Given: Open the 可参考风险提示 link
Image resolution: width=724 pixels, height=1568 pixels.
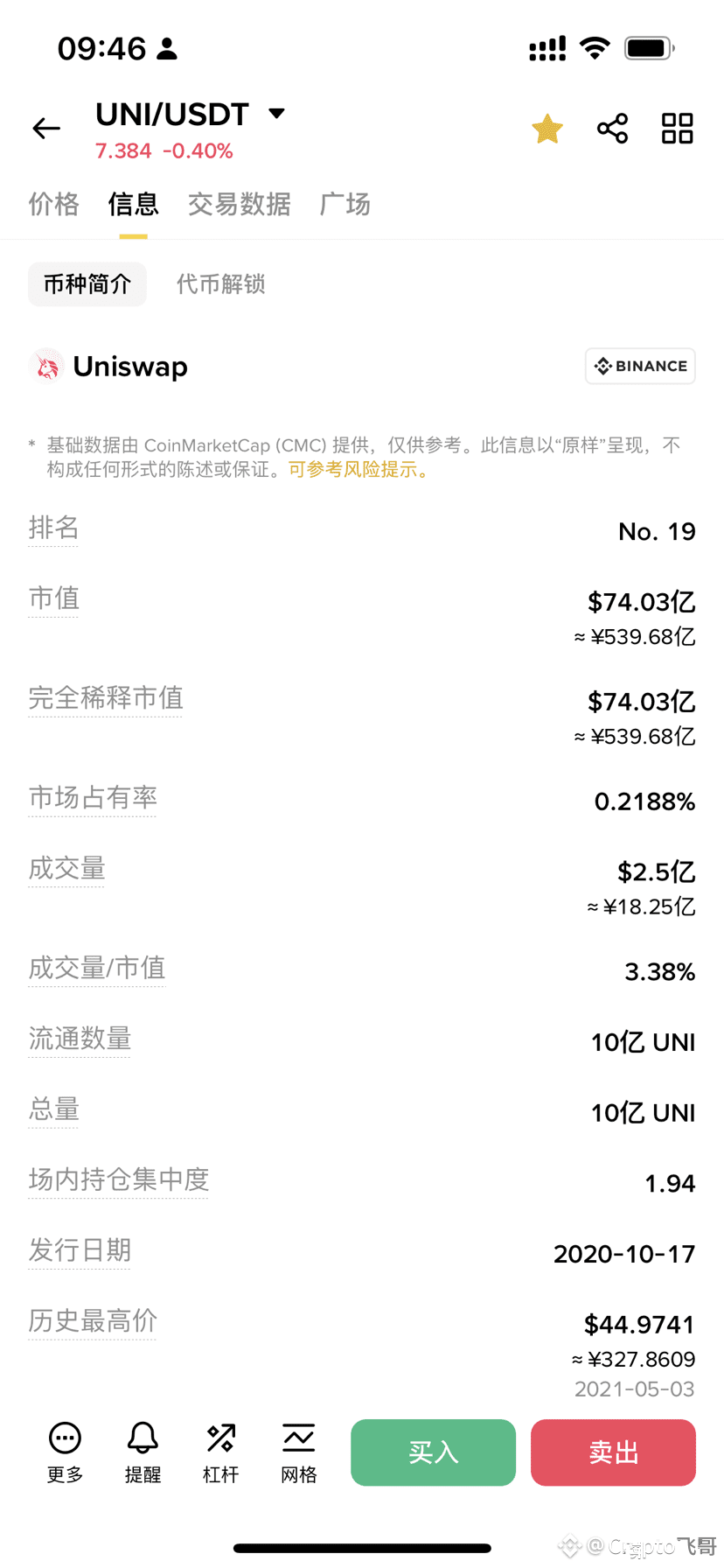Looking at the screenshot, I should 359,470.
